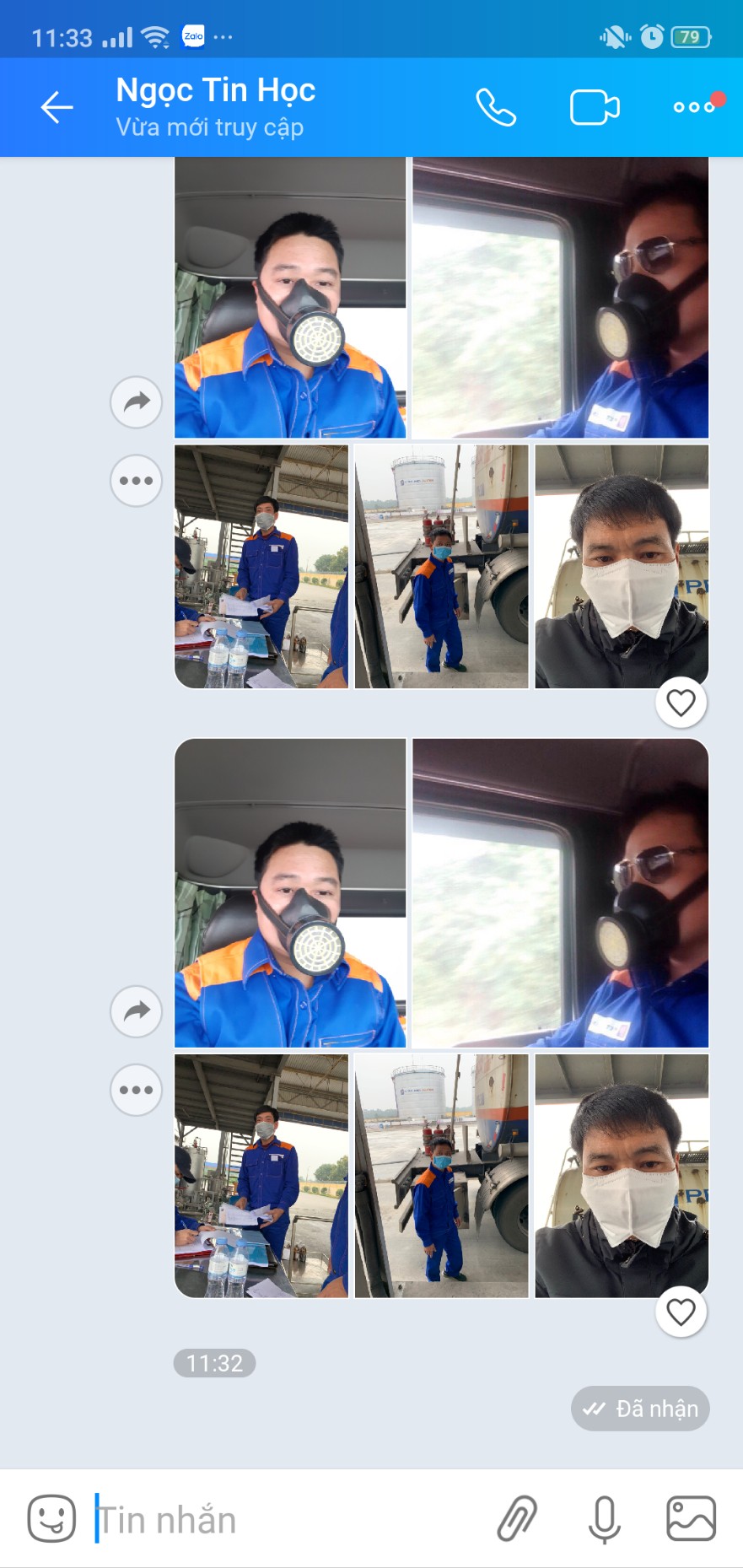View the white face mask selfie in first album
This screenshot has height=1568, width=743.
622,567
